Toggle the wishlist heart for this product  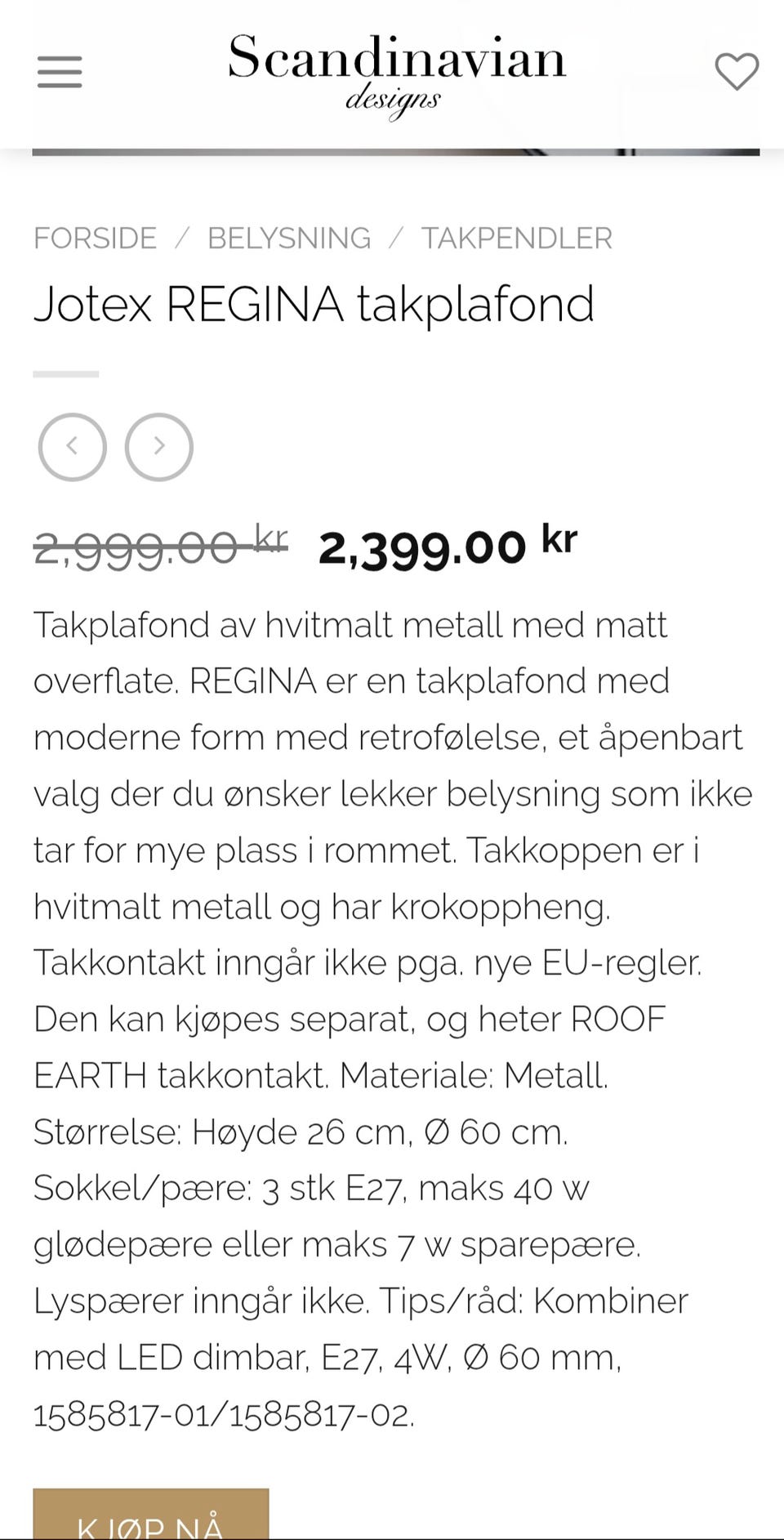point(737,72)
